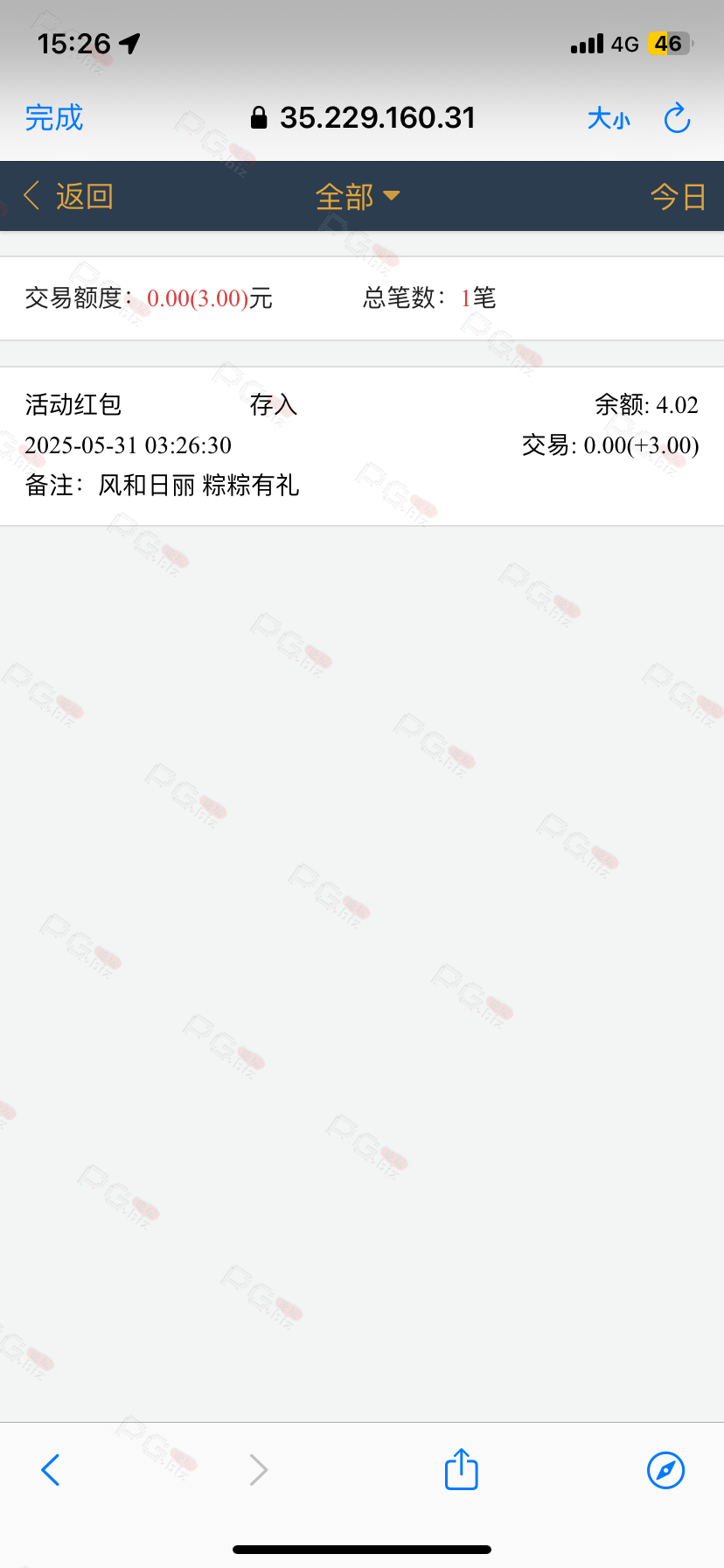
Task: Go back using the 返回 button
Action: tap(68, 196)
